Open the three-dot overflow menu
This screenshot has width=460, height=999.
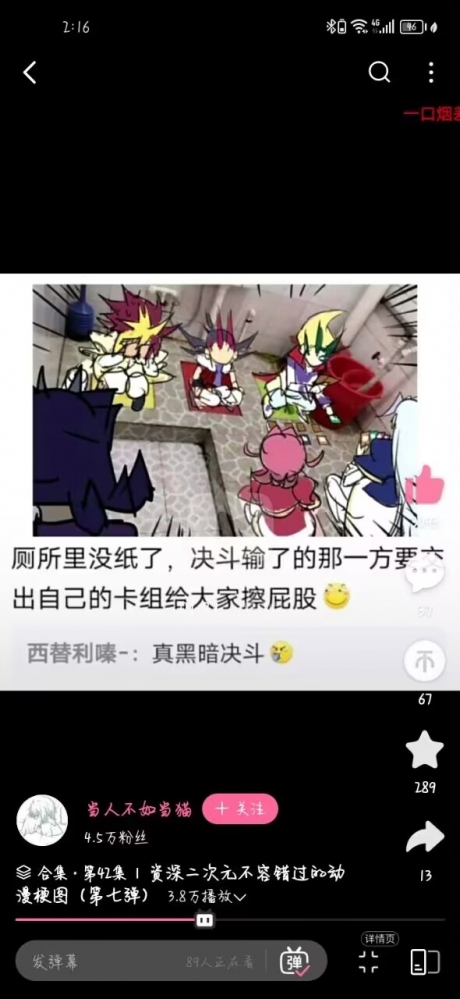click(x=431, y=73)
